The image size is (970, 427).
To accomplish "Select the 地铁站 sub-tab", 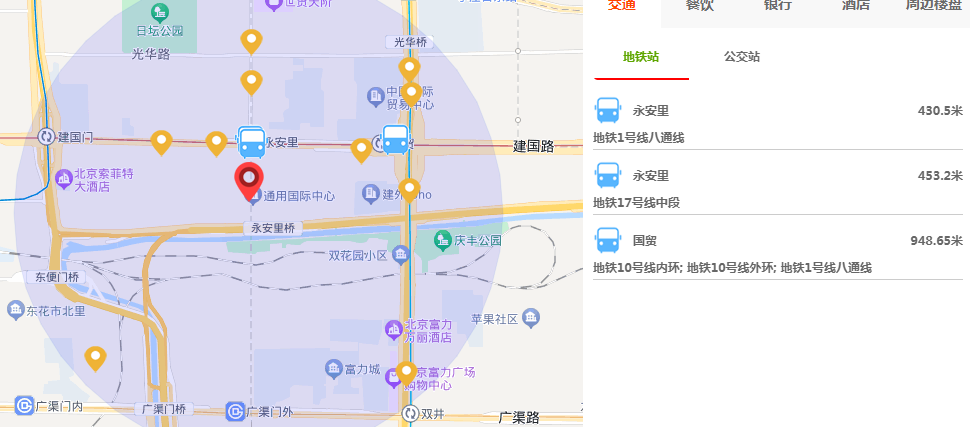I will pos(641,57).
